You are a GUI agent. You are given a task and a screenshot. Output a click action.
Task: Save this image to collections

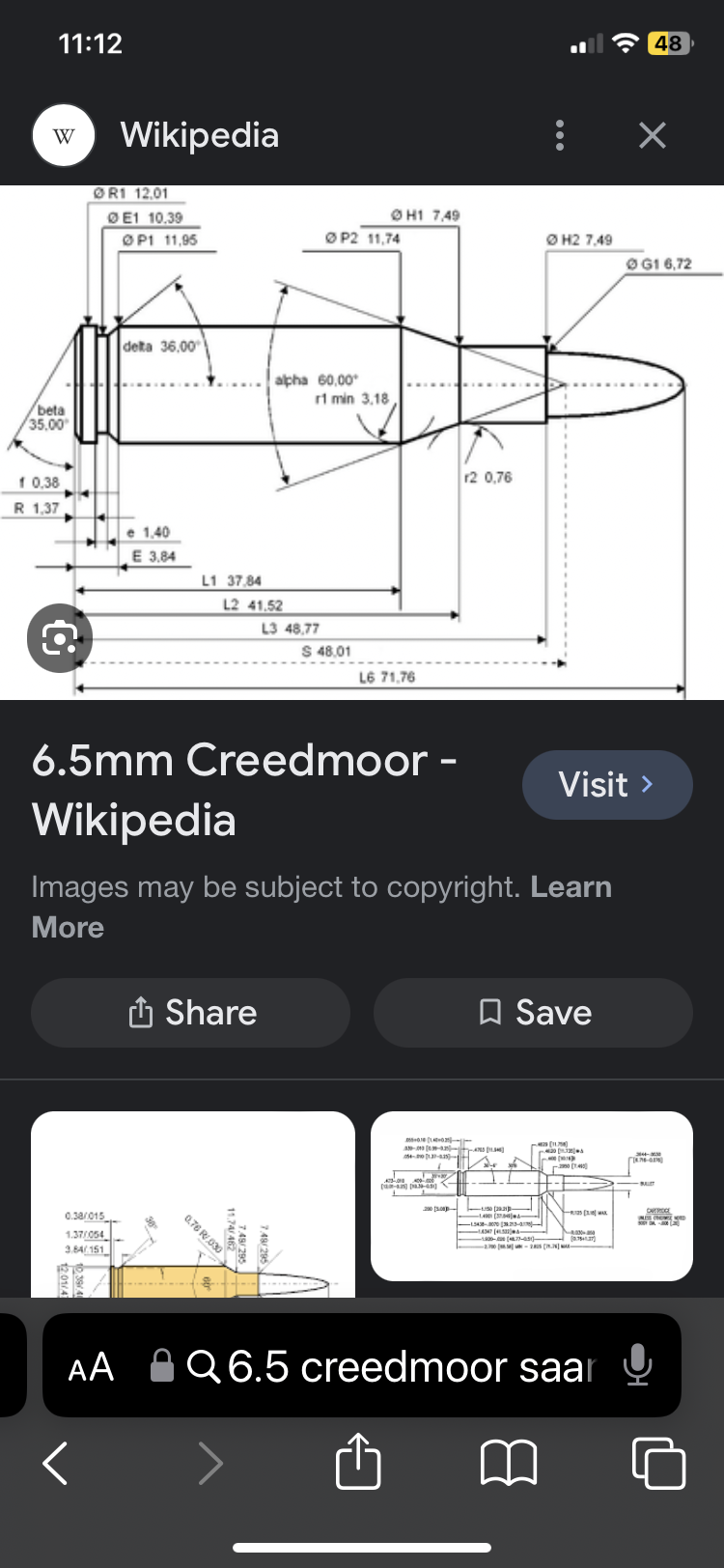(533, 1013)
